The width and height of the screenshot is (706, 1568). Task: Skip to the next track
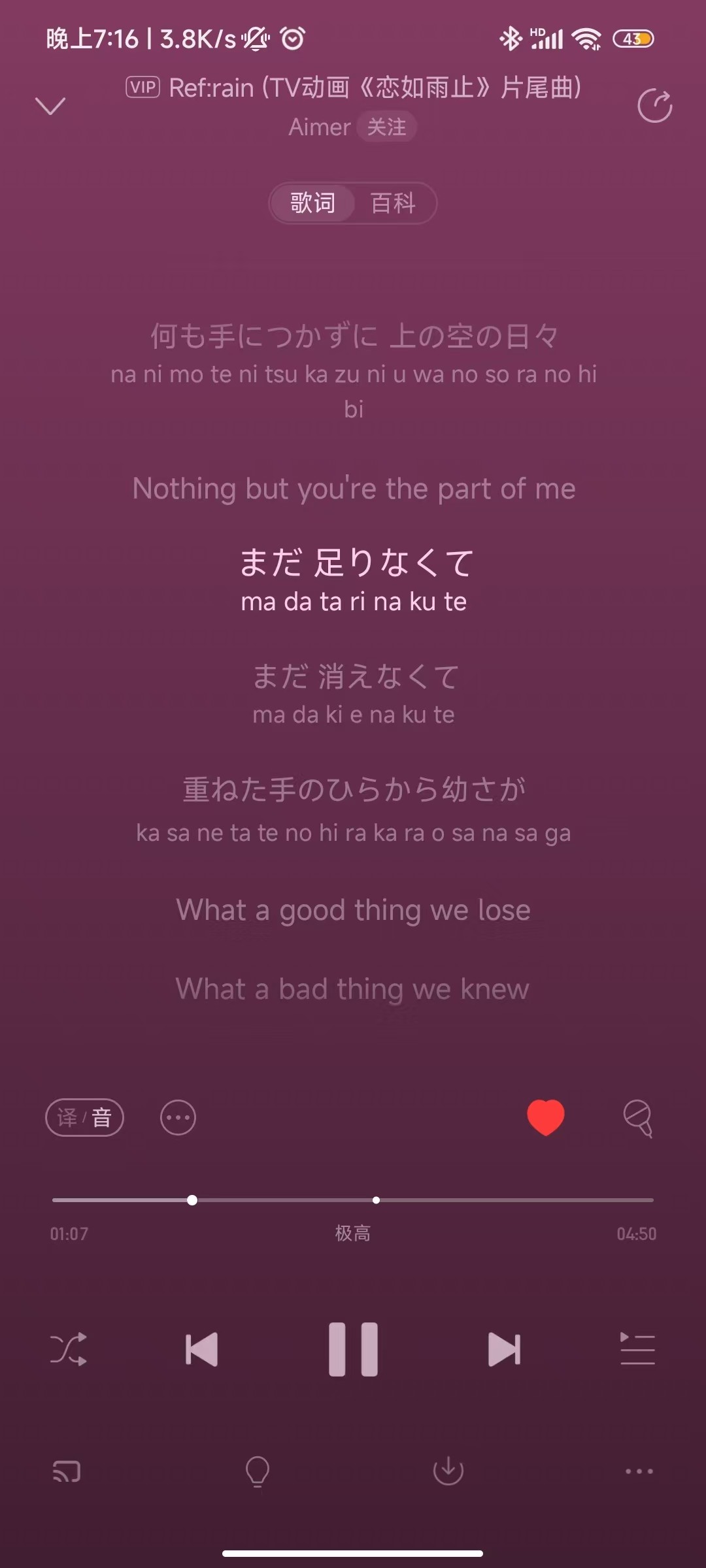coord(504,1349)
